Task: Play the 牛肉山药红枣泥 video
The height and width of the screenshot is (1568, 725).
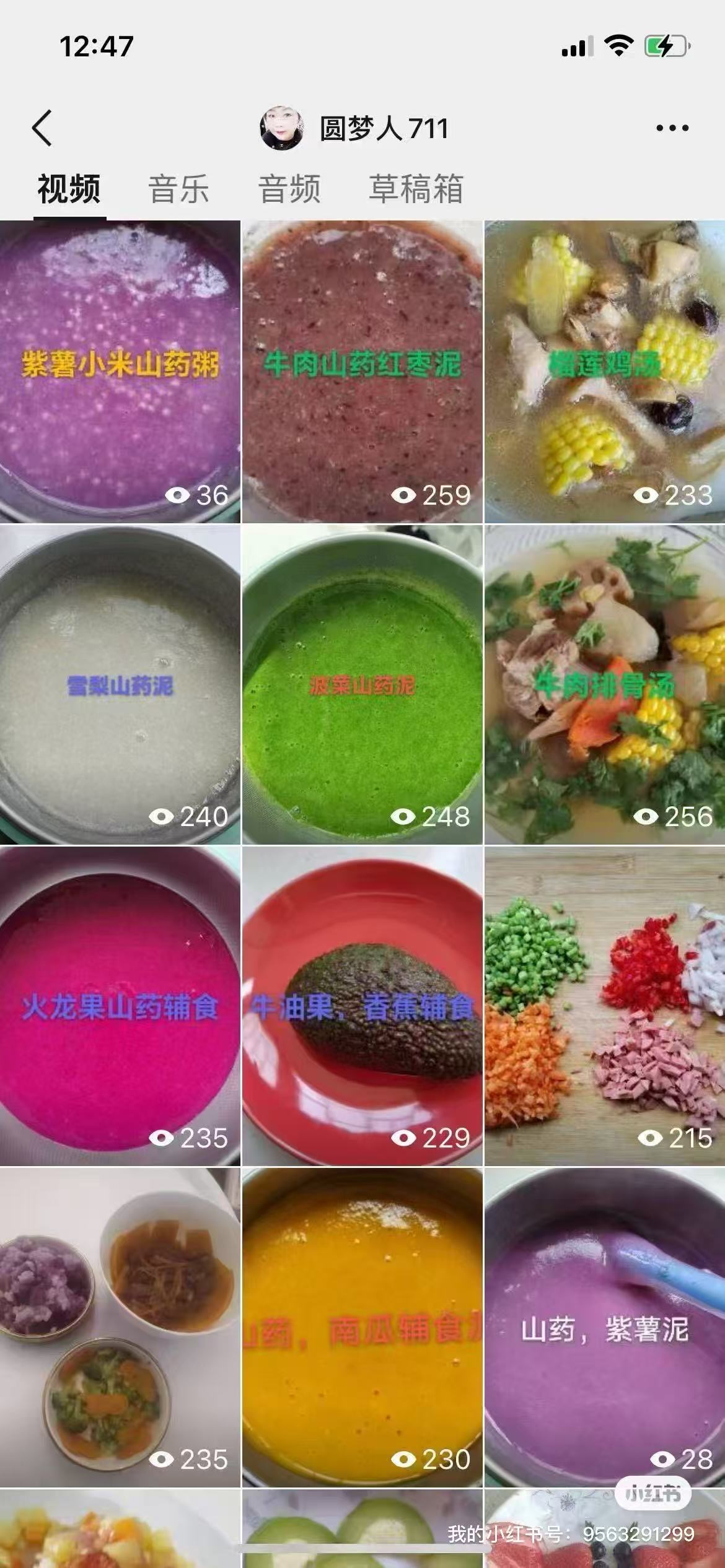Action: tap(362, 372)
